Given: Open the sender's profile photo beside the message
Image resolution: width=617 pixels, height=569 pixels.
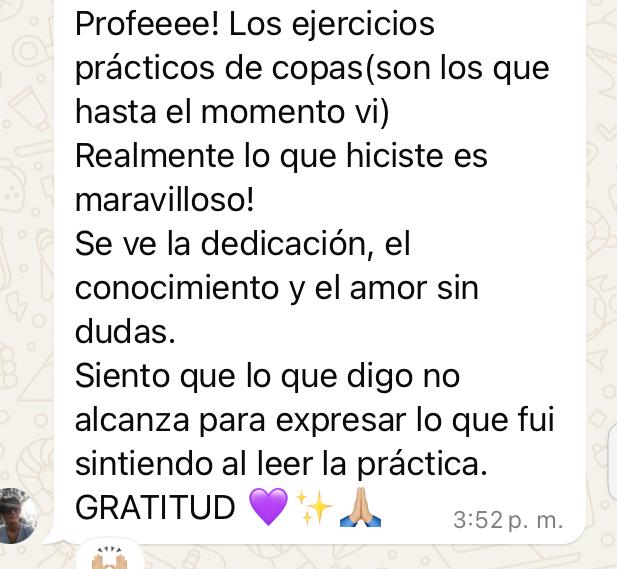Looking at the screenshot, I should [x=17, y=516].
